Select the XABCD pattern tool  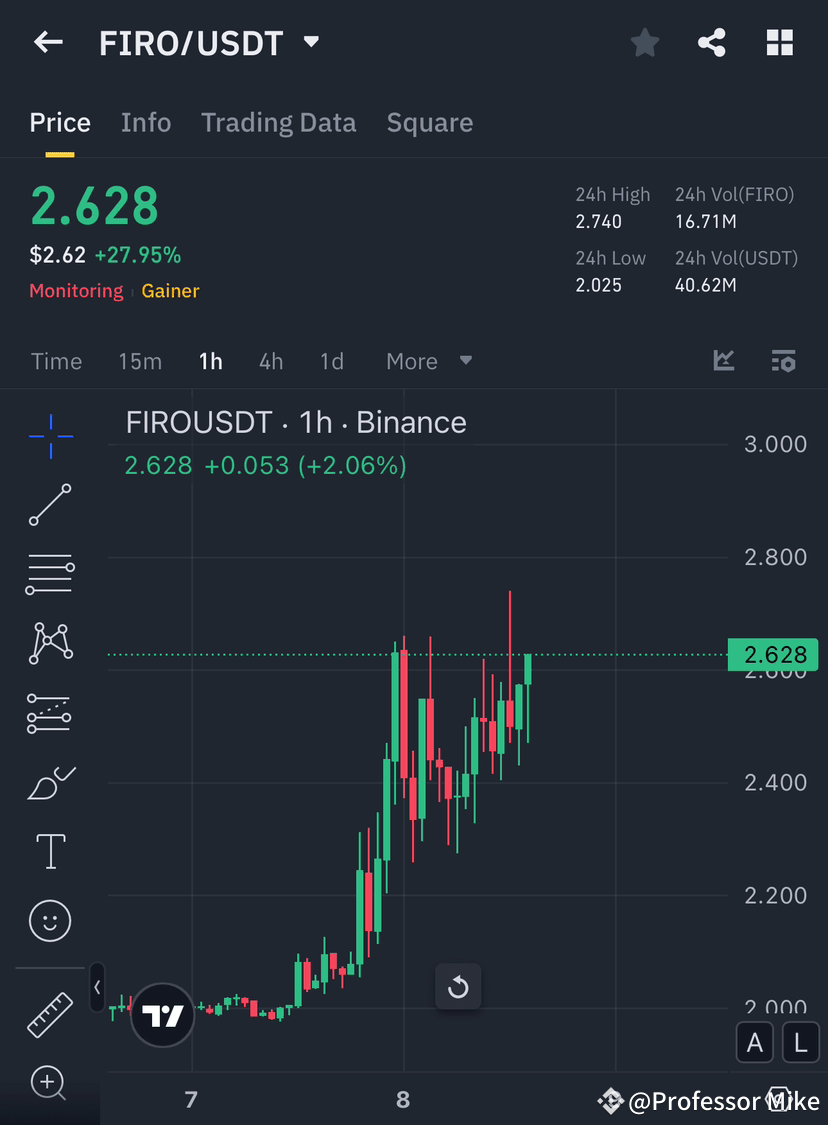tap(50, 643)
